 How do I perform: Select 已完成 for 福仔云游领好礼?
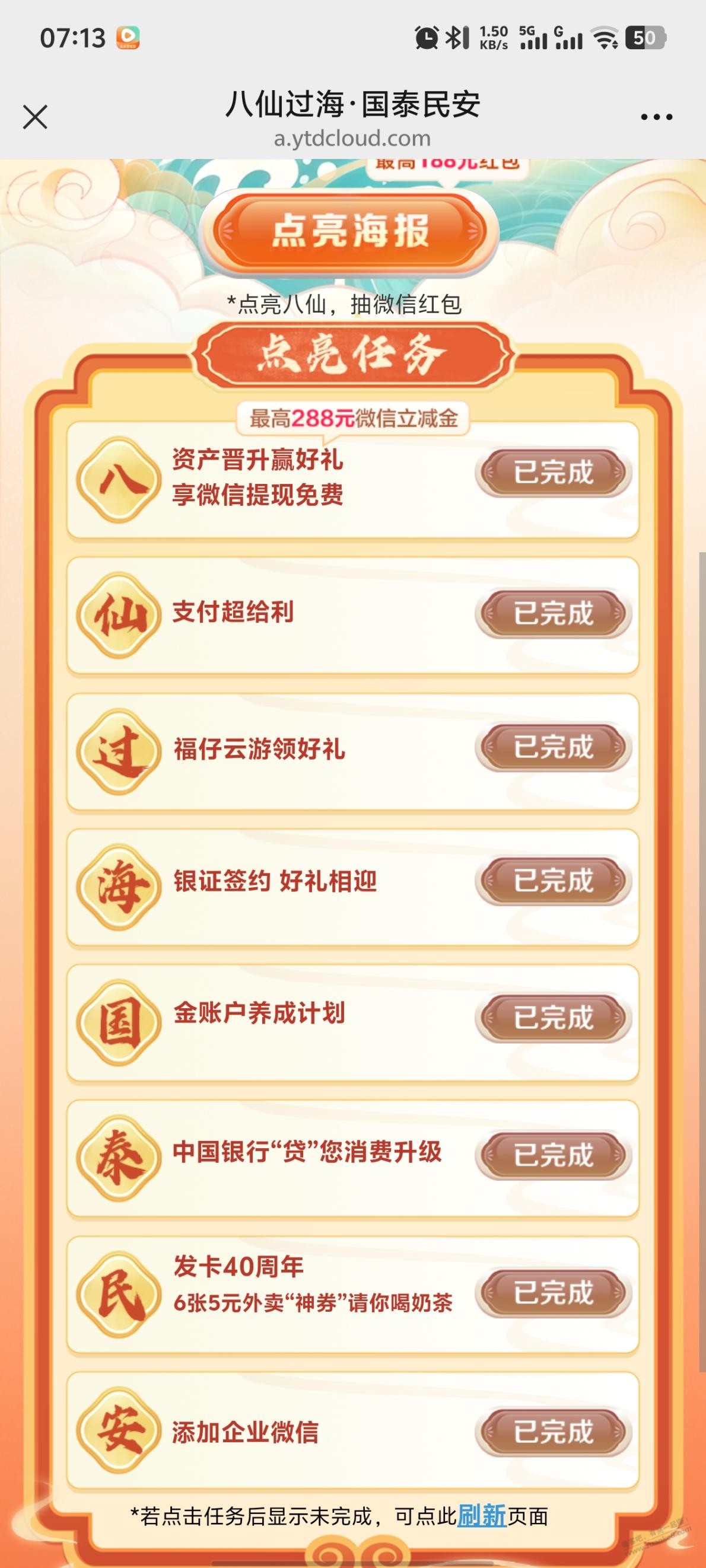point(553,747)
